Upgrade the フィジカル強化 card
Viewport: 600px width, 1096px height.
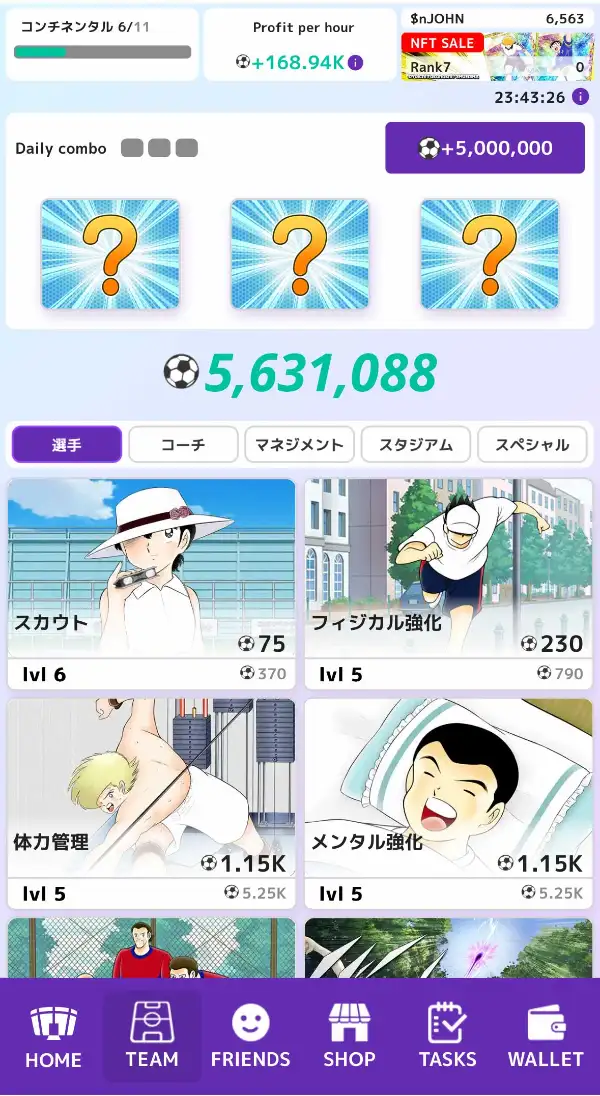(448, 584)
